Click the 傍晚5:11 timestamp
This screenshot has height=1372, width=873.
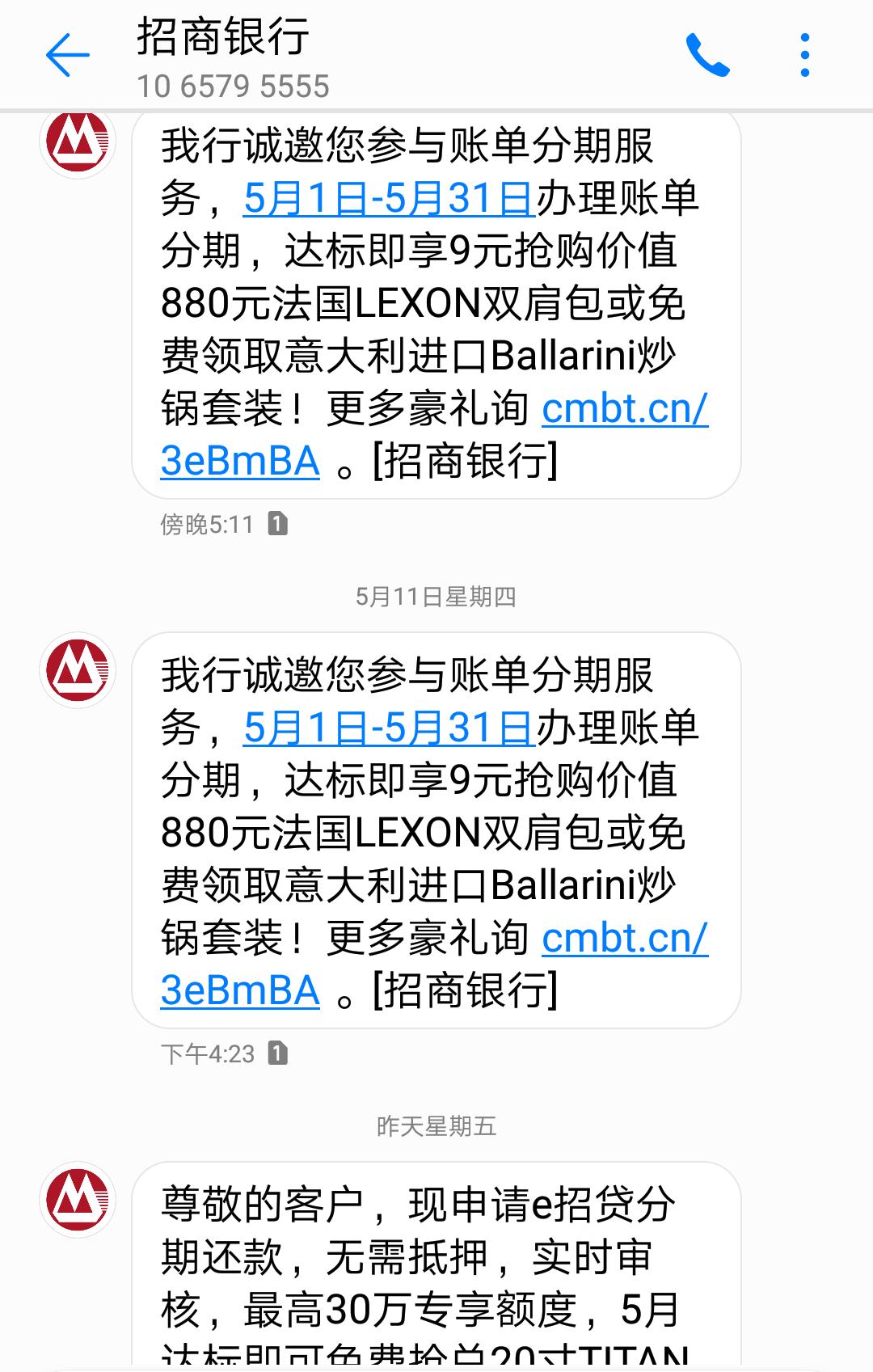coord(206,524)
